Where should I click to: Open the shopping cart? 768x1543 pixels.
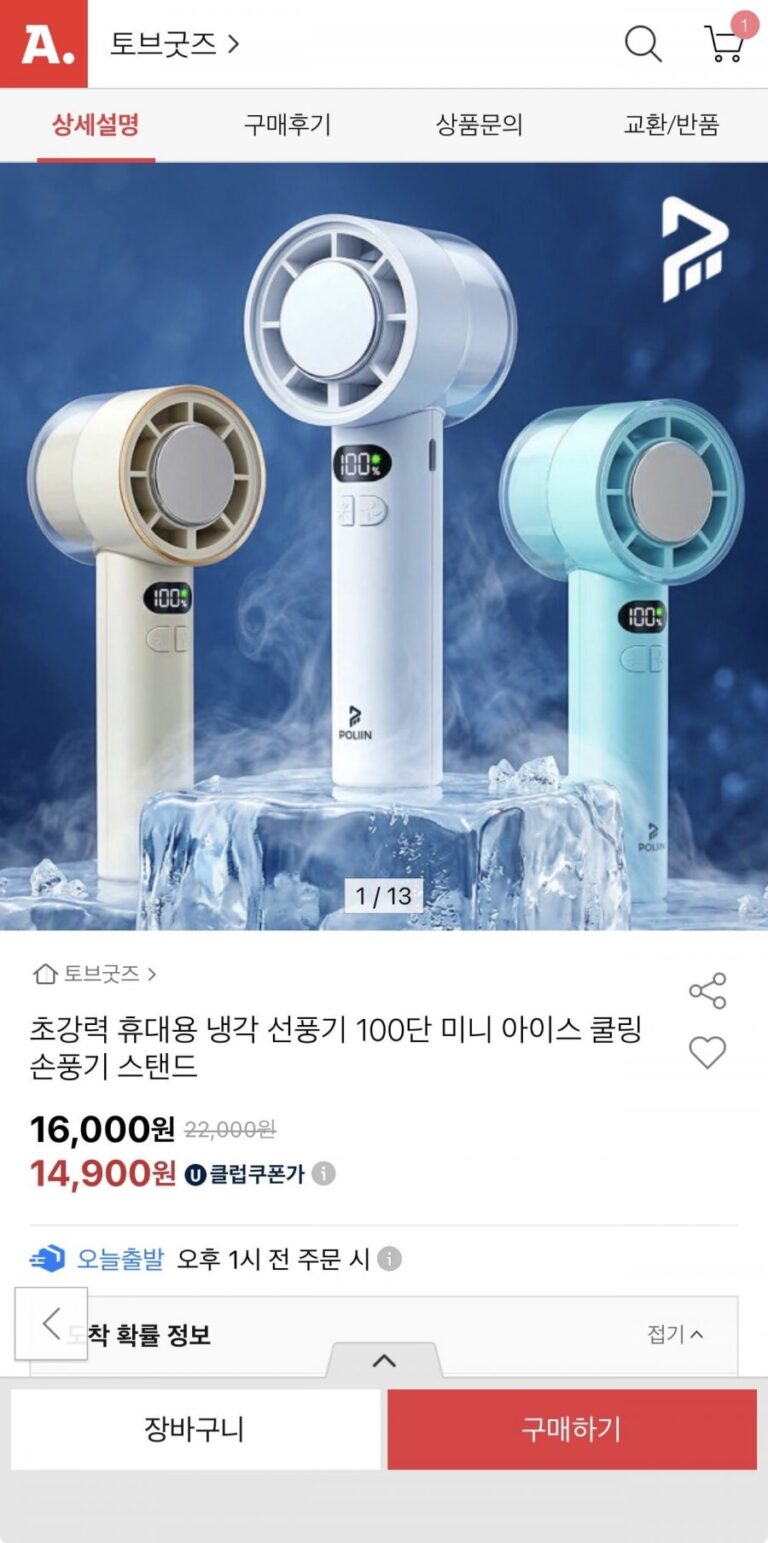click(x=724, y=44)
